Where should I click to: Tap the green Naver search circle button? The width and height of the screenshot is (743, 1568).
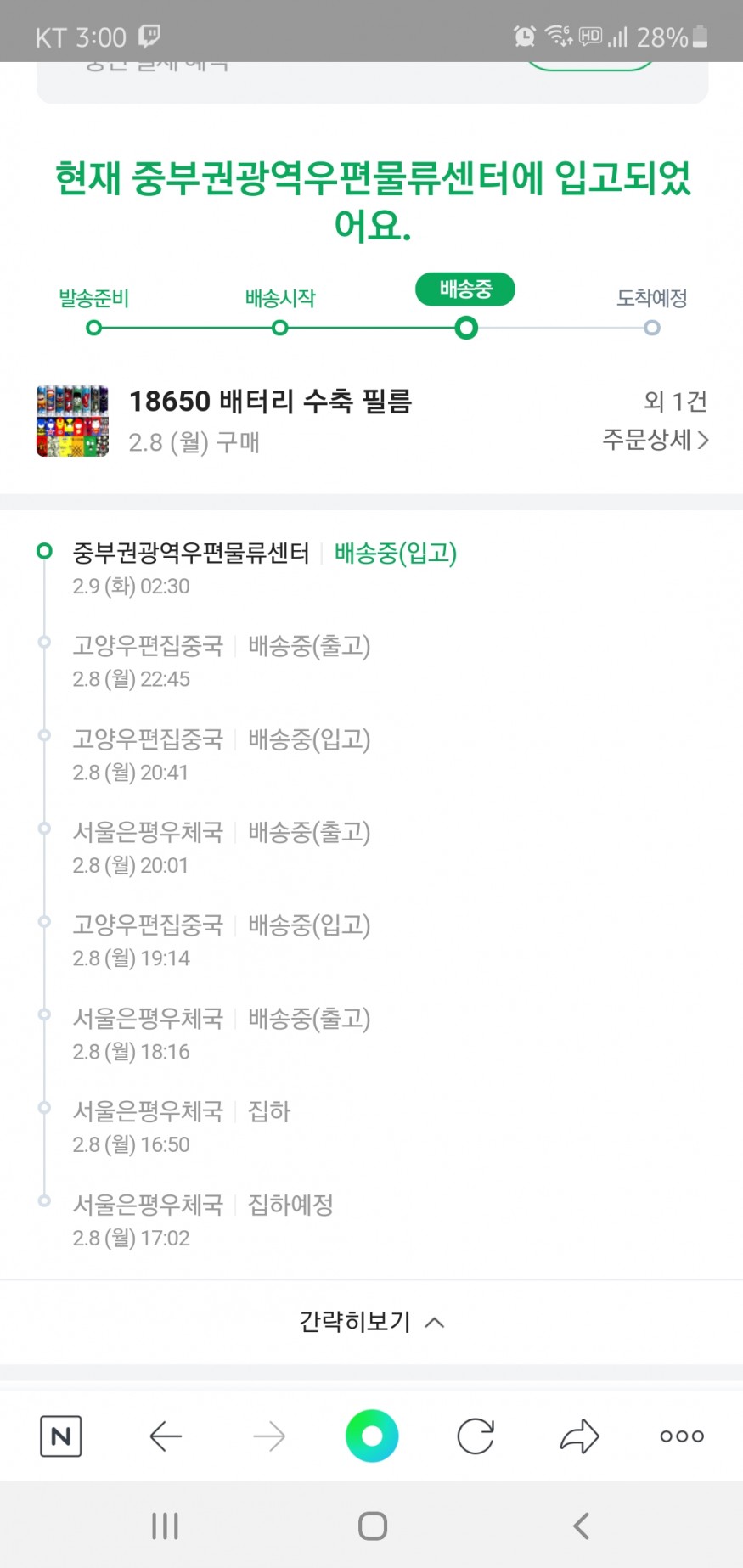372,1436
